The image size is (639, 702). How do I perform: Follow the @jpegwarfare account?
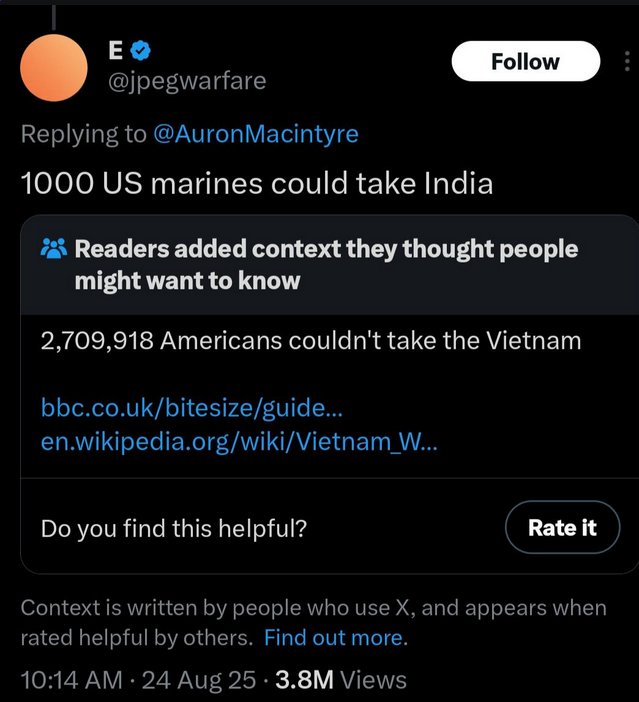click(x=525, y=62)
